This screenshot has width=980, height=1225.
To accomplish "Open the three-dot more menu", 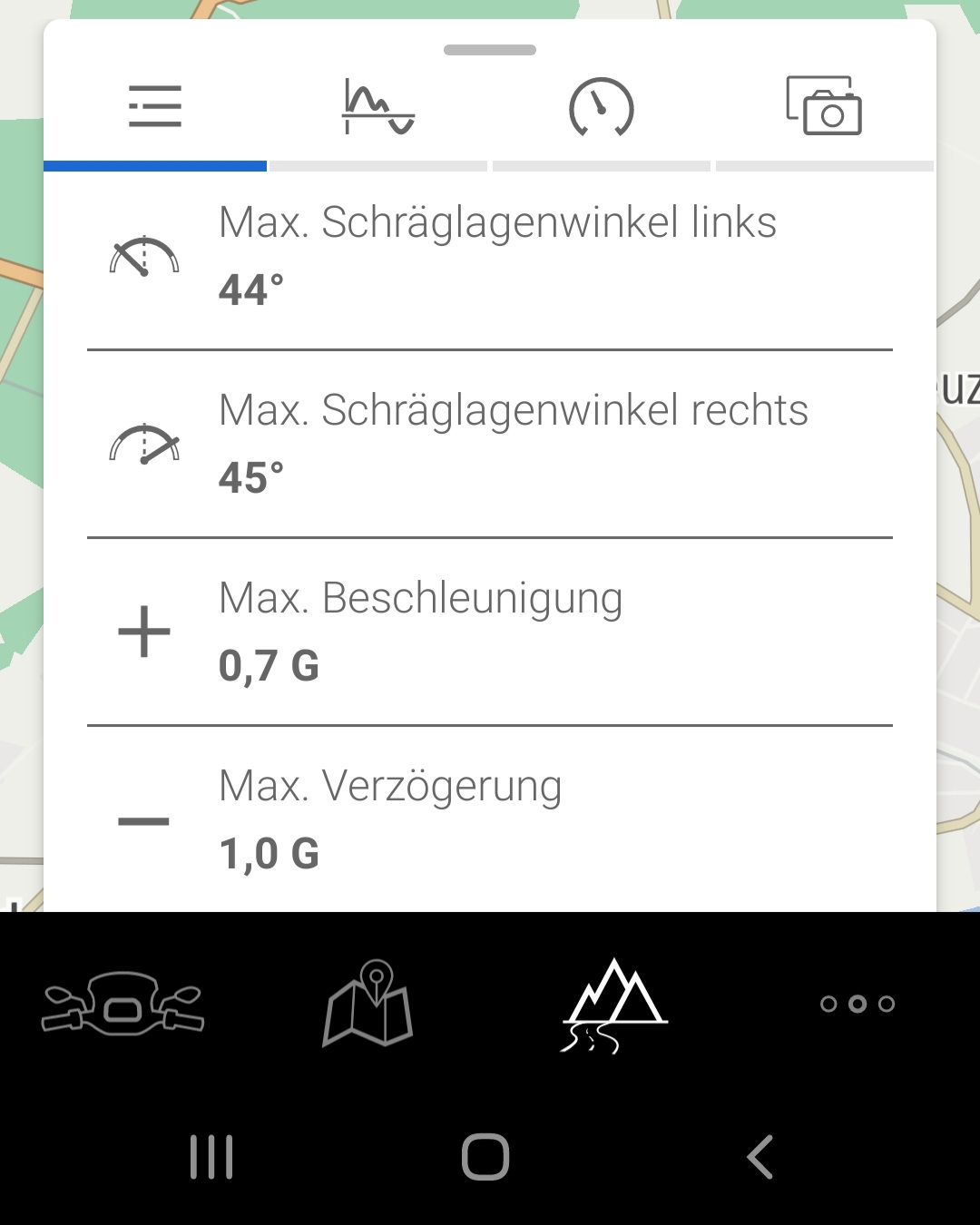I will (x=857, y=1004).
